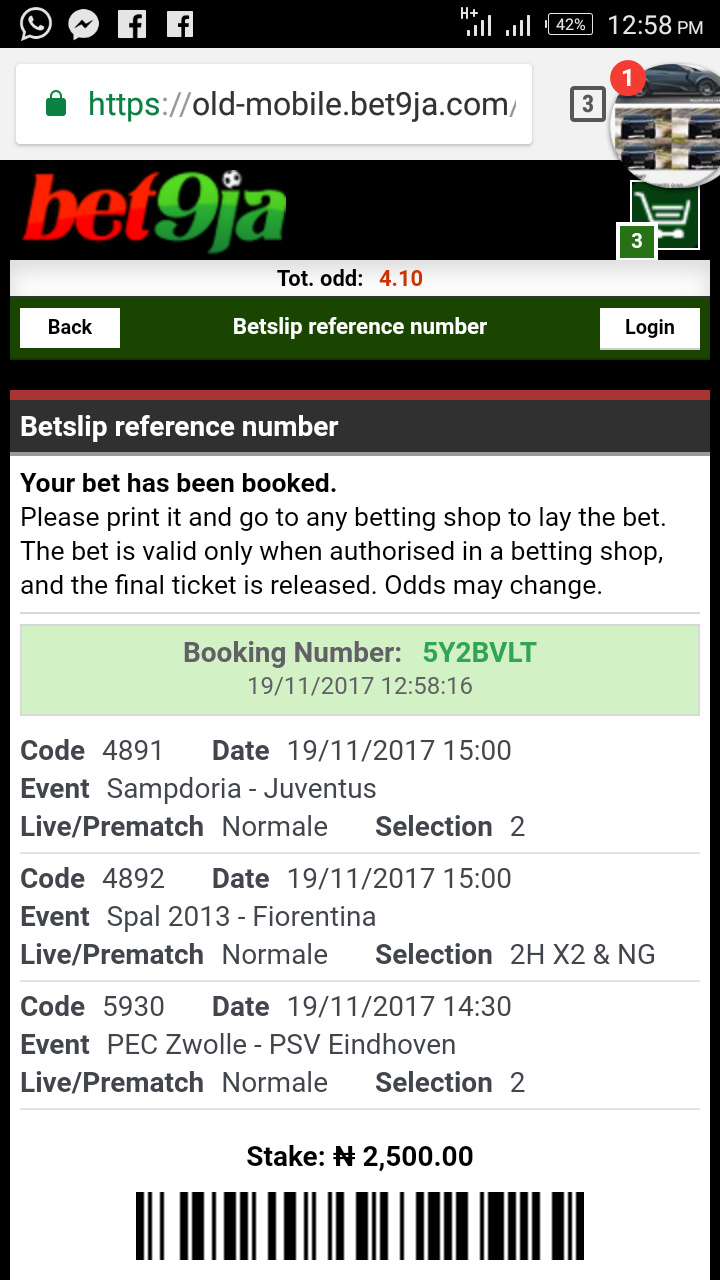Image resolution: width=720 pixels, height=1280 pixels.
Task: Tap the bet9ja logo to go home
Action: click(x=154, y=211)
